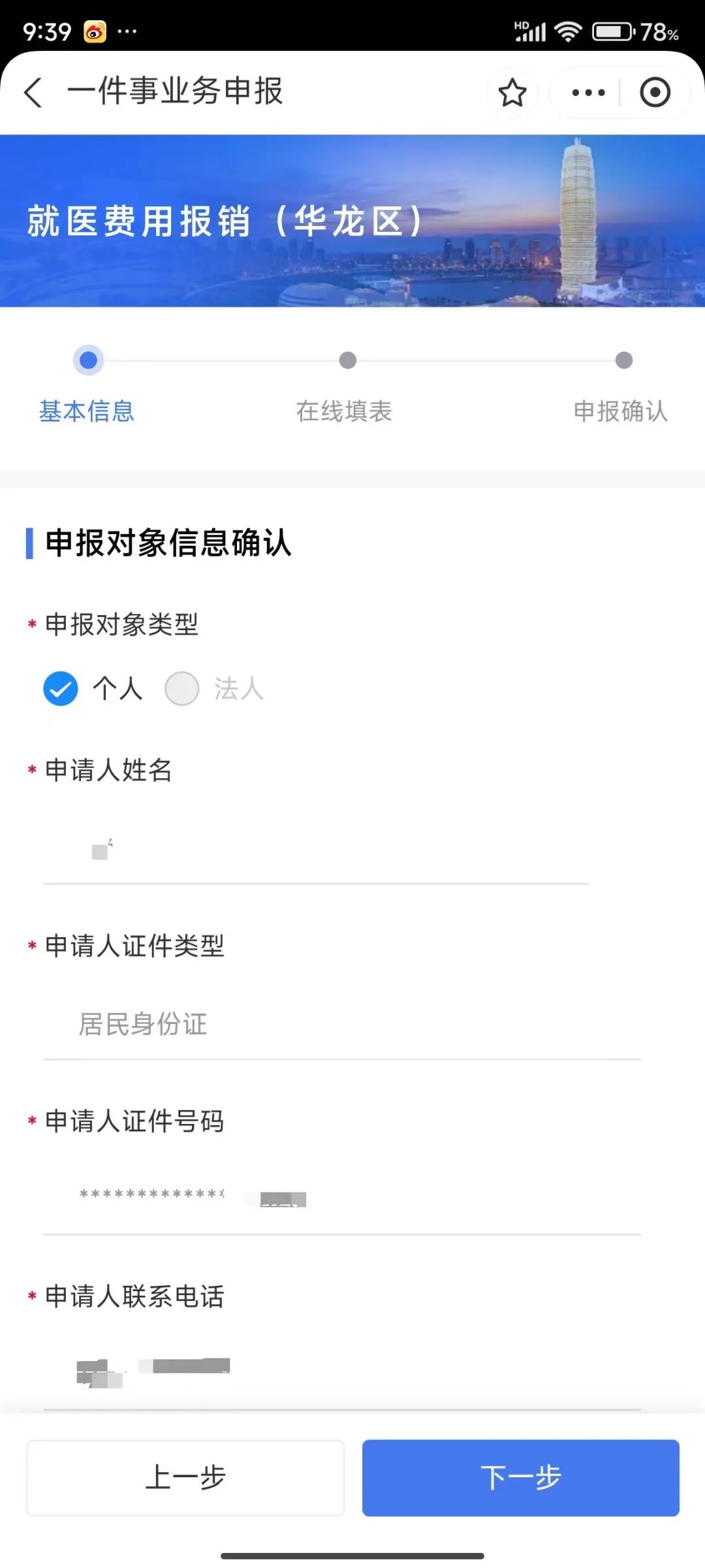Screen dimensions: 705x1568
Task: Go to previous step with 上一步
Action: [x=185, y=1477]
